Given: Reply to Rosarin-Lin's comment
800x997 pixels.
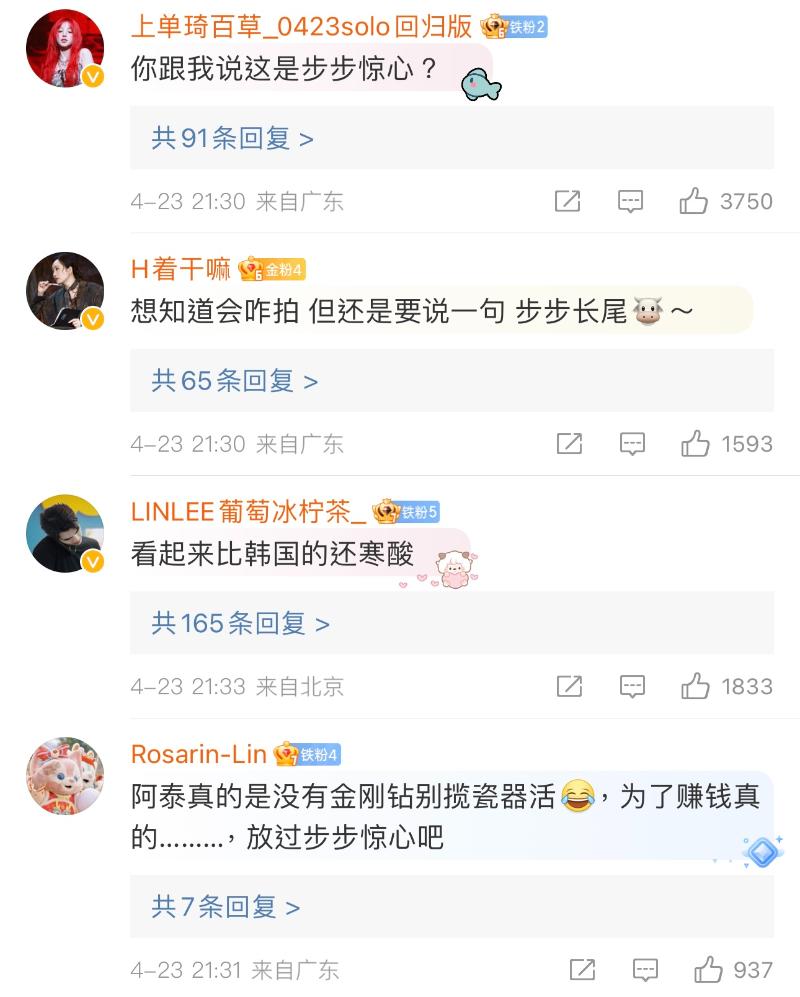Looking at the screenshot, I should (645, 969).
